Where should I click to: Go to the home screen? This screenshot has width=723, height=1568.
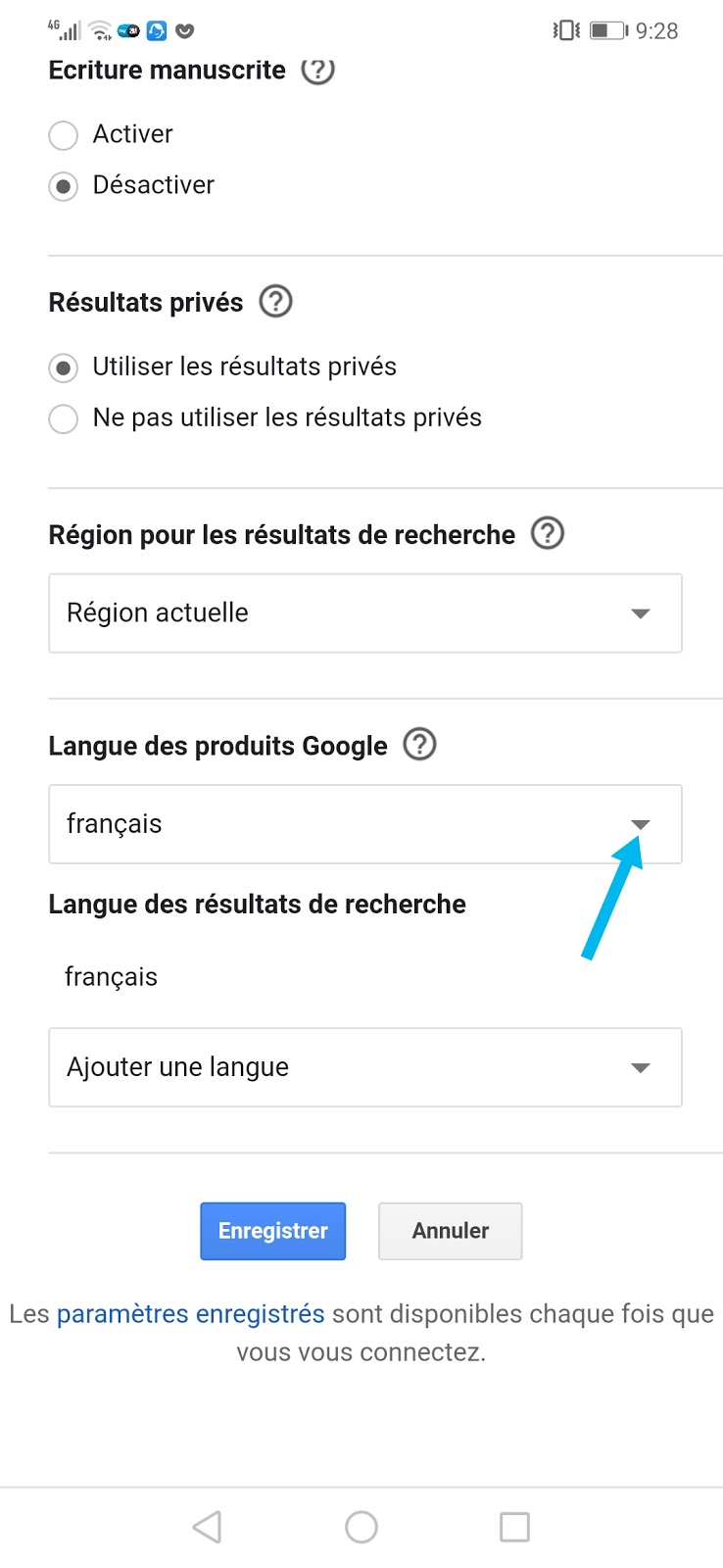click(x=361, y=1527)
